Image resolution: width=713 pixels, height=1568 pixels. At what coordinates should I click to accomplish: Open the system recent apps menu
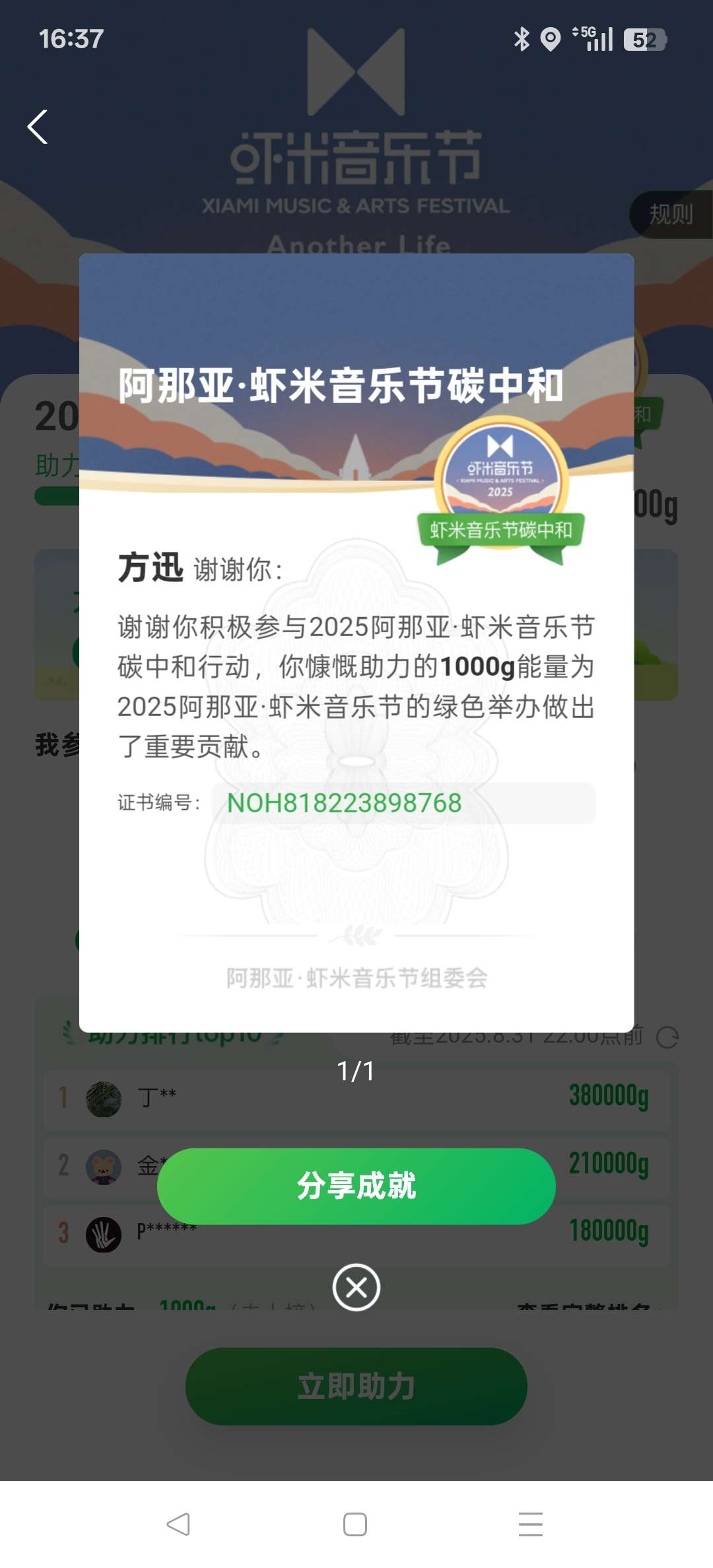(x=530, y=1524)
